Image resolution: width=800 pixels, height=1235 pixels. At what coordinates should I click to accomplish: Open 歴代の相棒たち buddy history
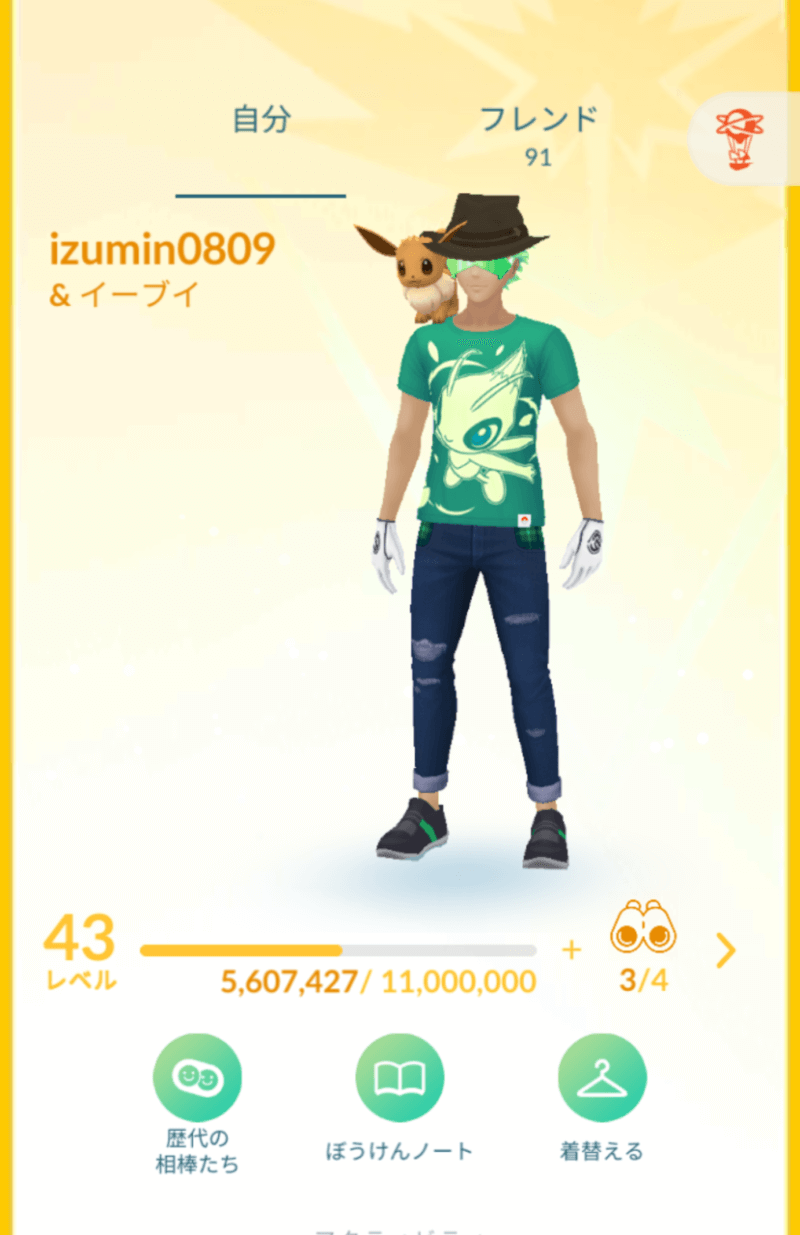197,1078
